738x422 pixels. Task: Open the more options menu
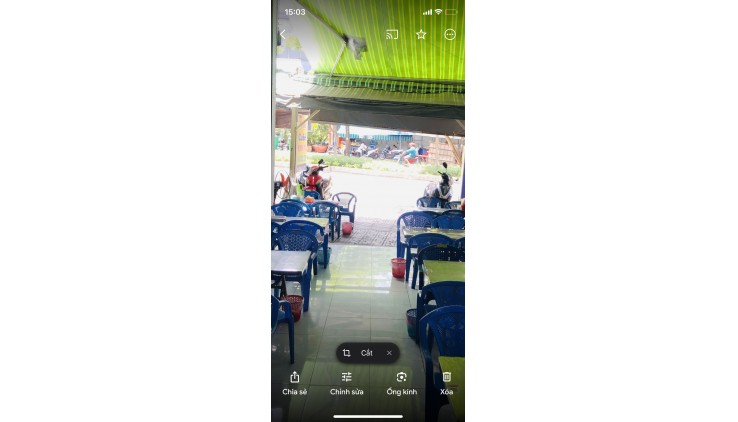[450, 34]
